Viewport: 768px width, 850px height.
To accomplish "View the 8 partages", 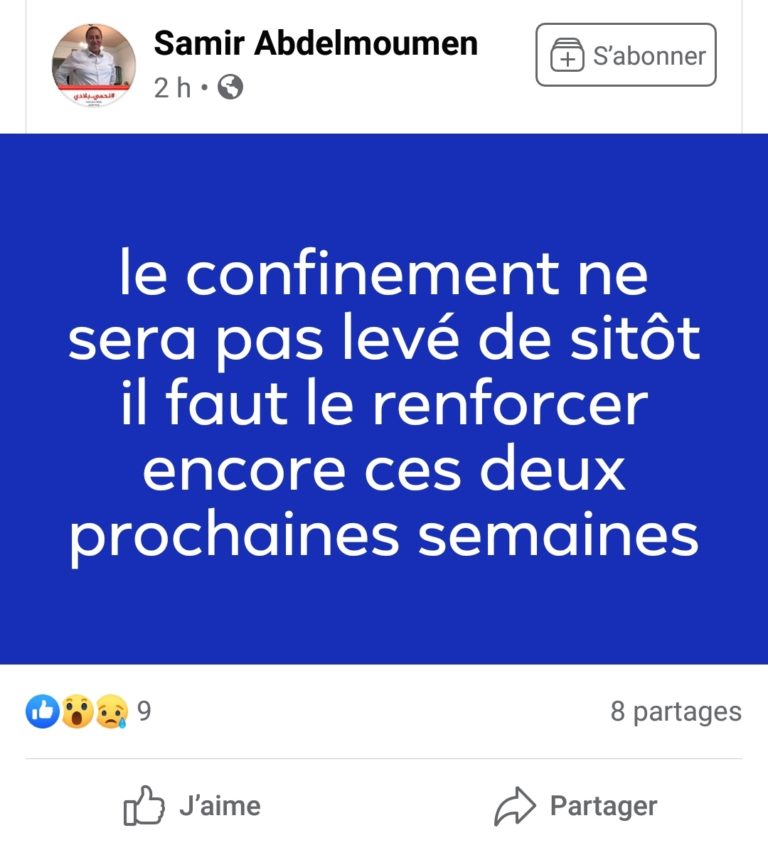I will 676,712.
